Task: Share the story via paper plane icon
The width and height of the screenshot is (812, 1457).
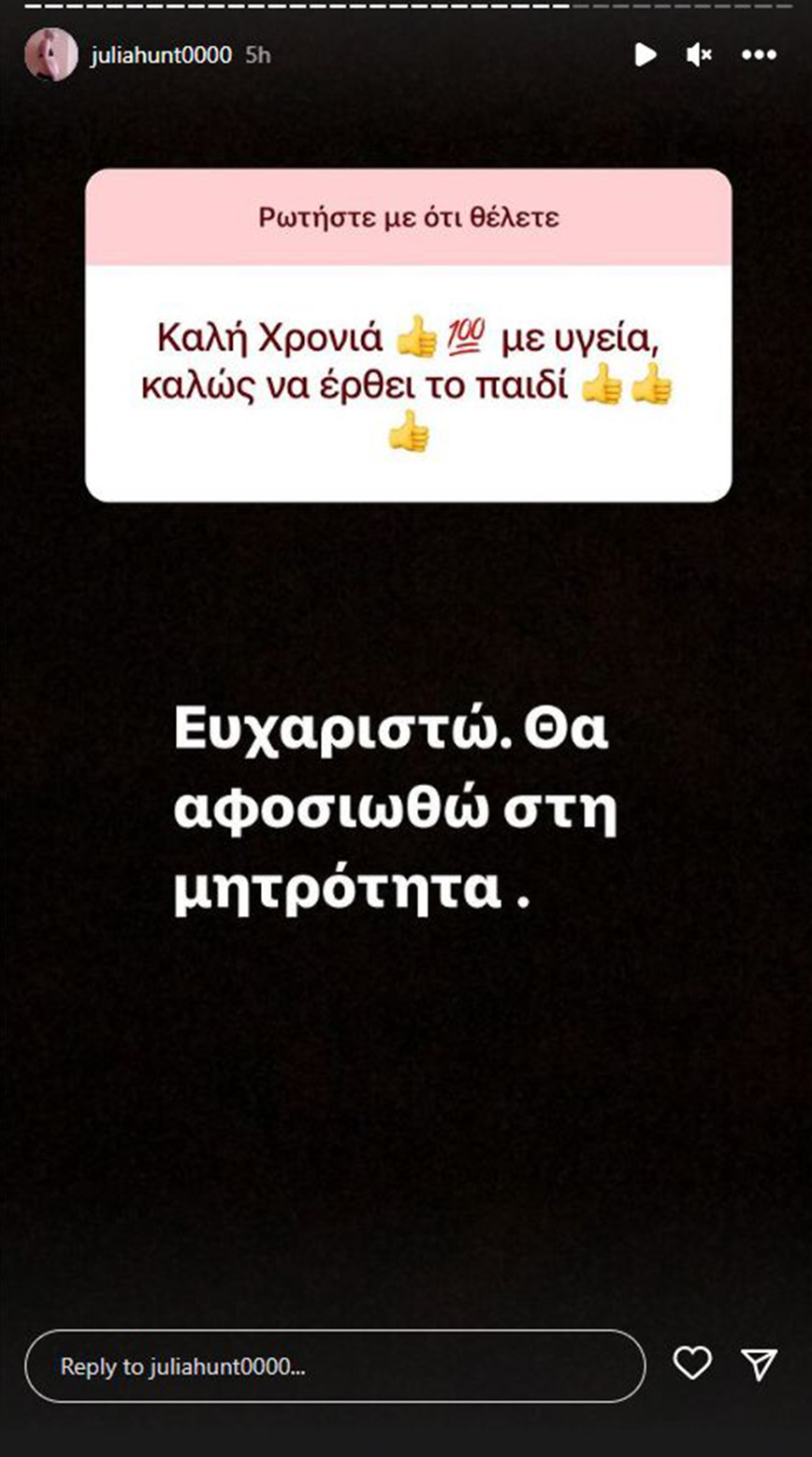Action: point(759,1364)
